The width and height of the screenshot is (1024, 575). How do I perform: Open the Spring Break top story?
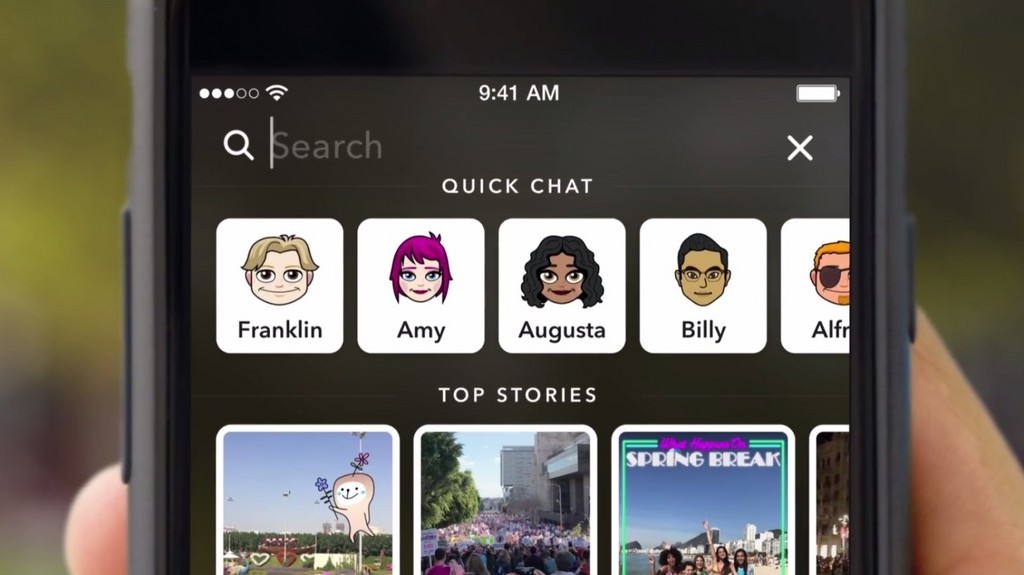tap(702, 502)
